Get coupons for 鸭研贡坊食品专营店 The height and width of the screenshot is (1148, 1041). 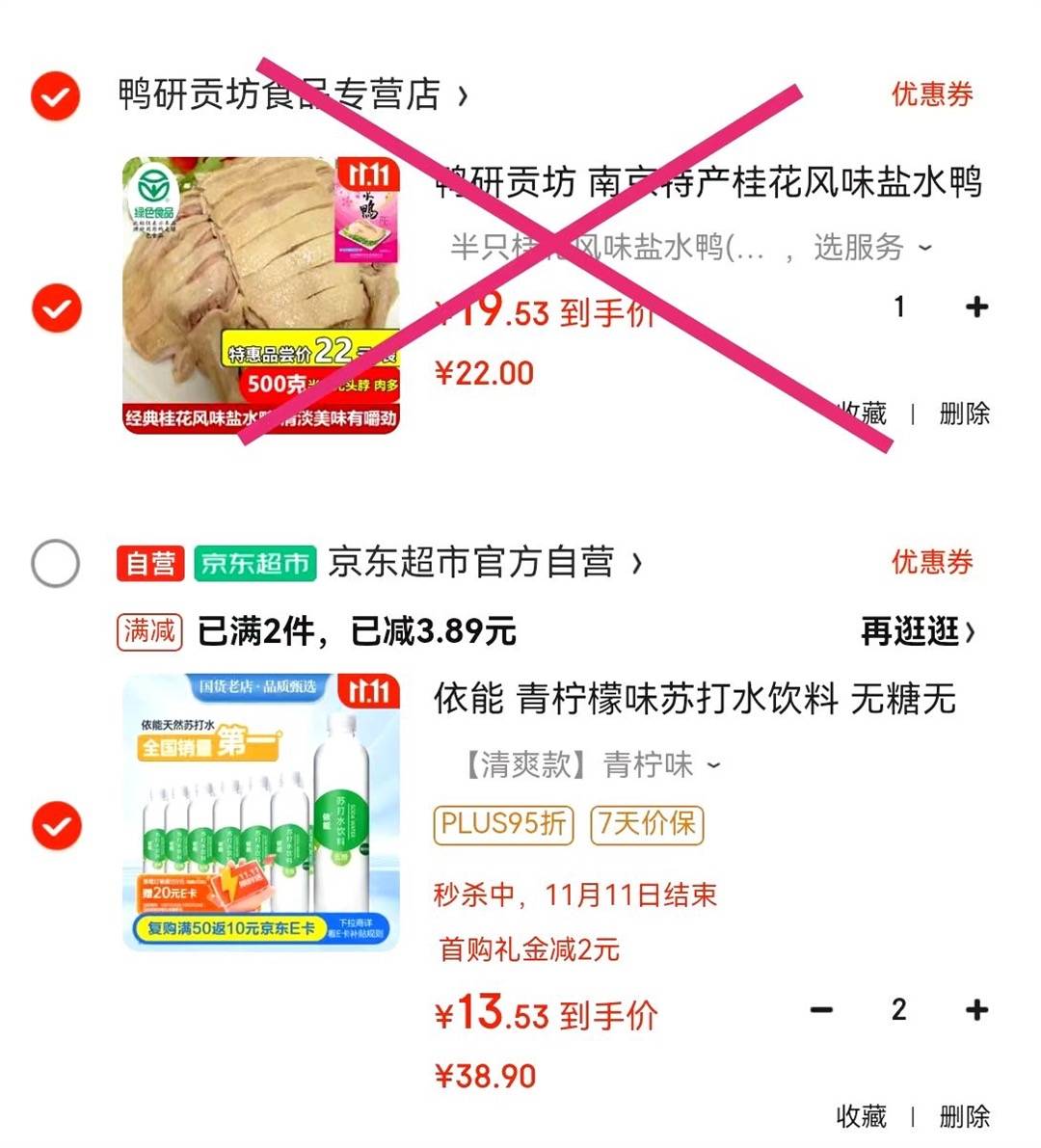pyautogui.click(x=931, y=94)
